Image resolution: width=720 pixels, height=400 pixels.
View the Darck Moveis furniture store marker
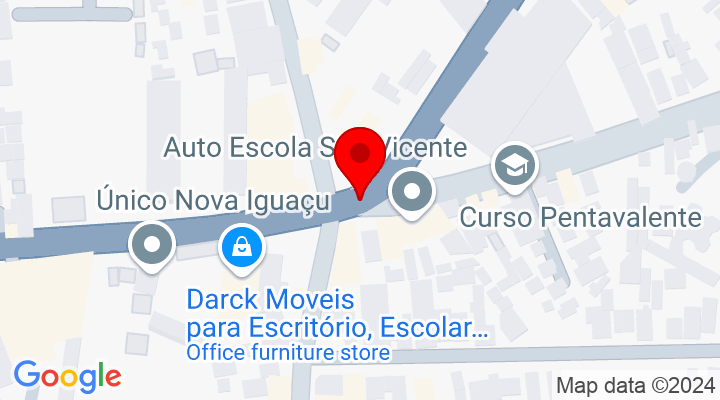[x=241, y=247]
